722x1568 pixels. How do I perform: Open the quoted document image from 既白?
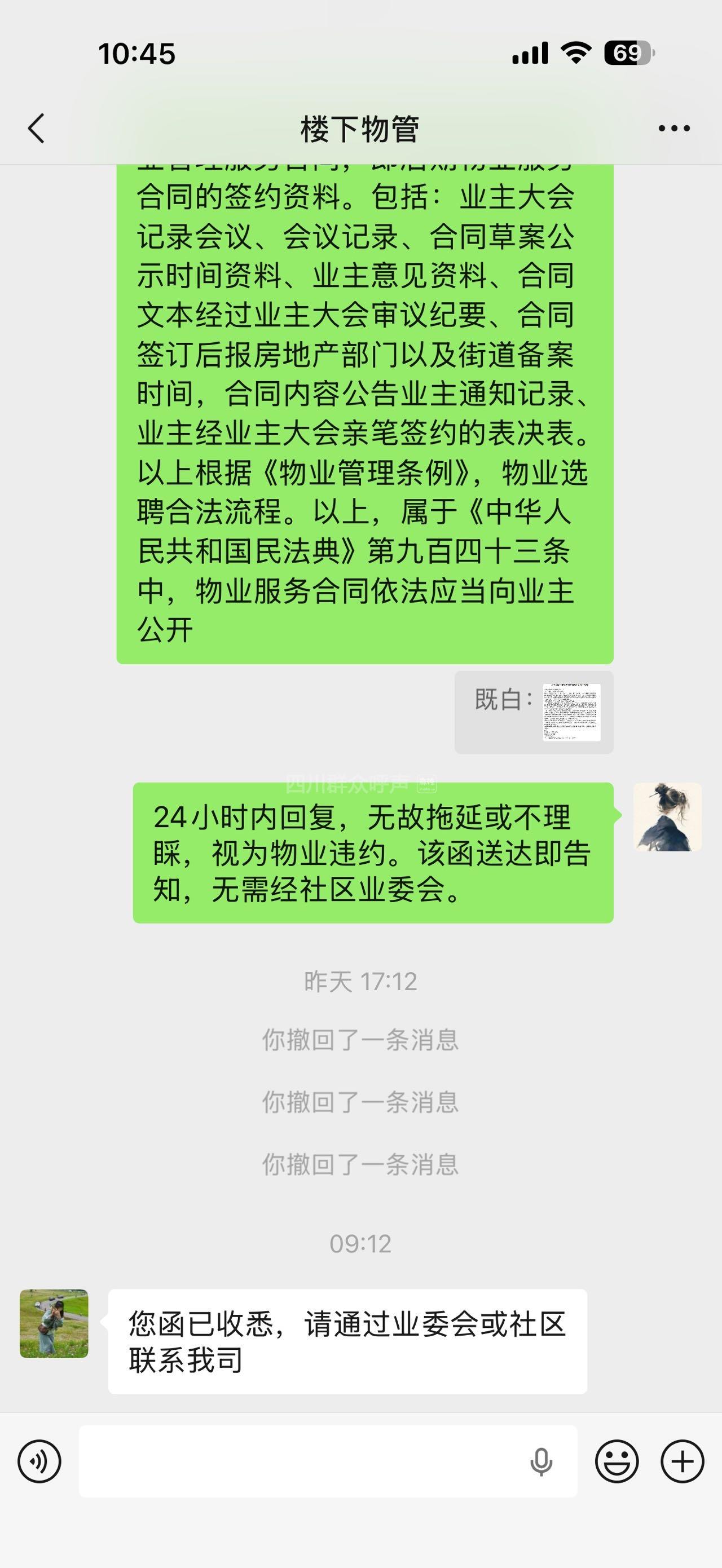click(x=571, y=712)
